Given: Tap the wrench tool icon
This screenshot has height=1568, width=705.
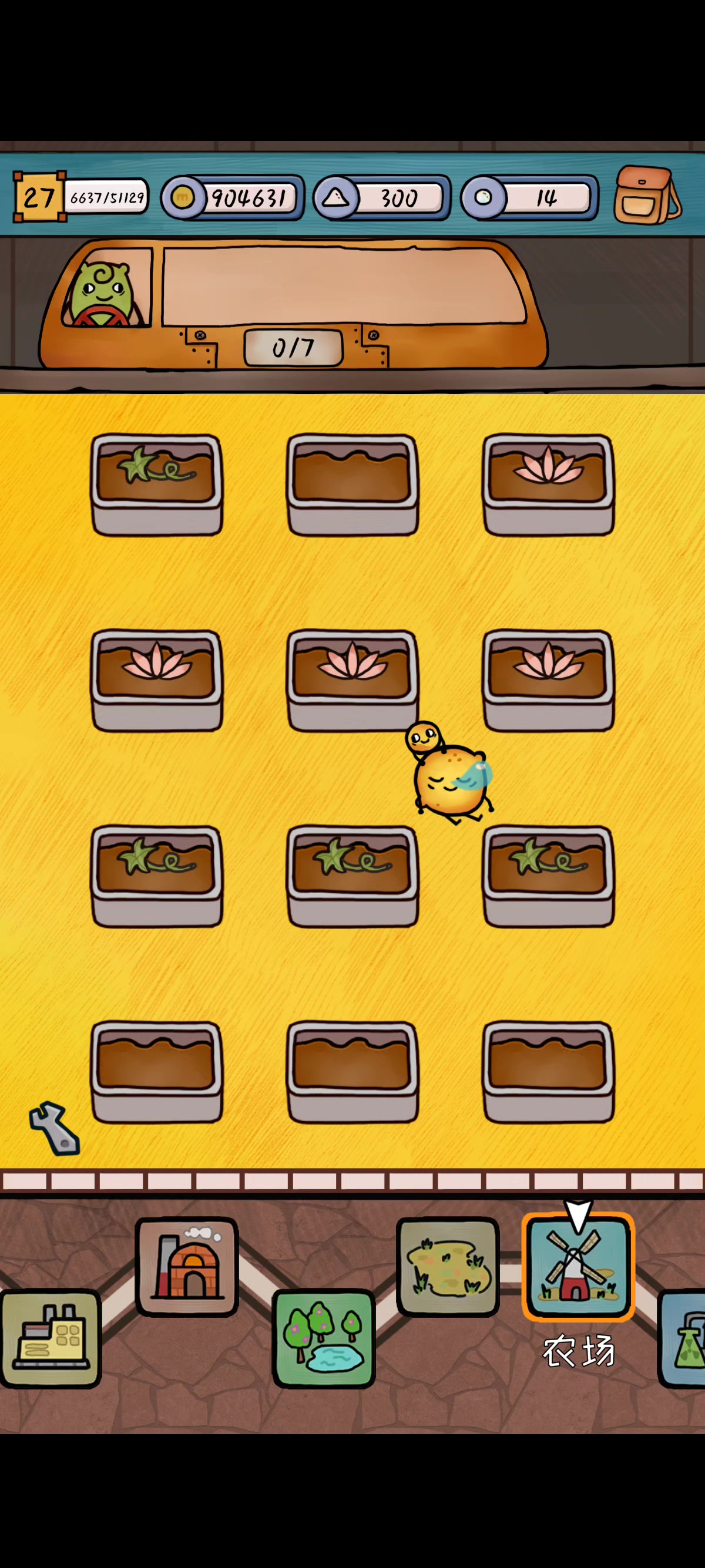Looking at the screenshot, I should 55,1129.
